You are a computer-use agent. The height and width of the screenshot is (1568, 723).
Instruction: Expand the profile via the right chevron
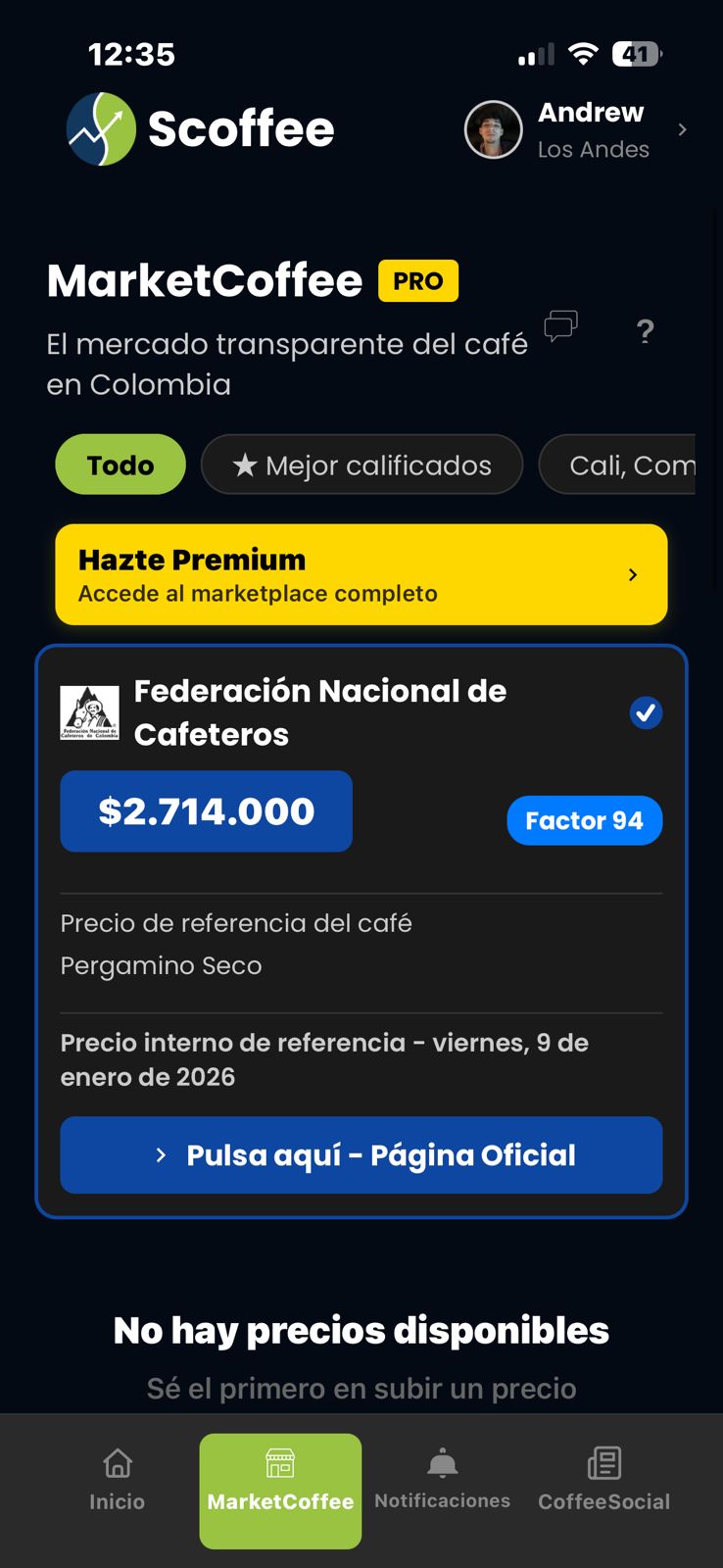click(x=682, y=128)
